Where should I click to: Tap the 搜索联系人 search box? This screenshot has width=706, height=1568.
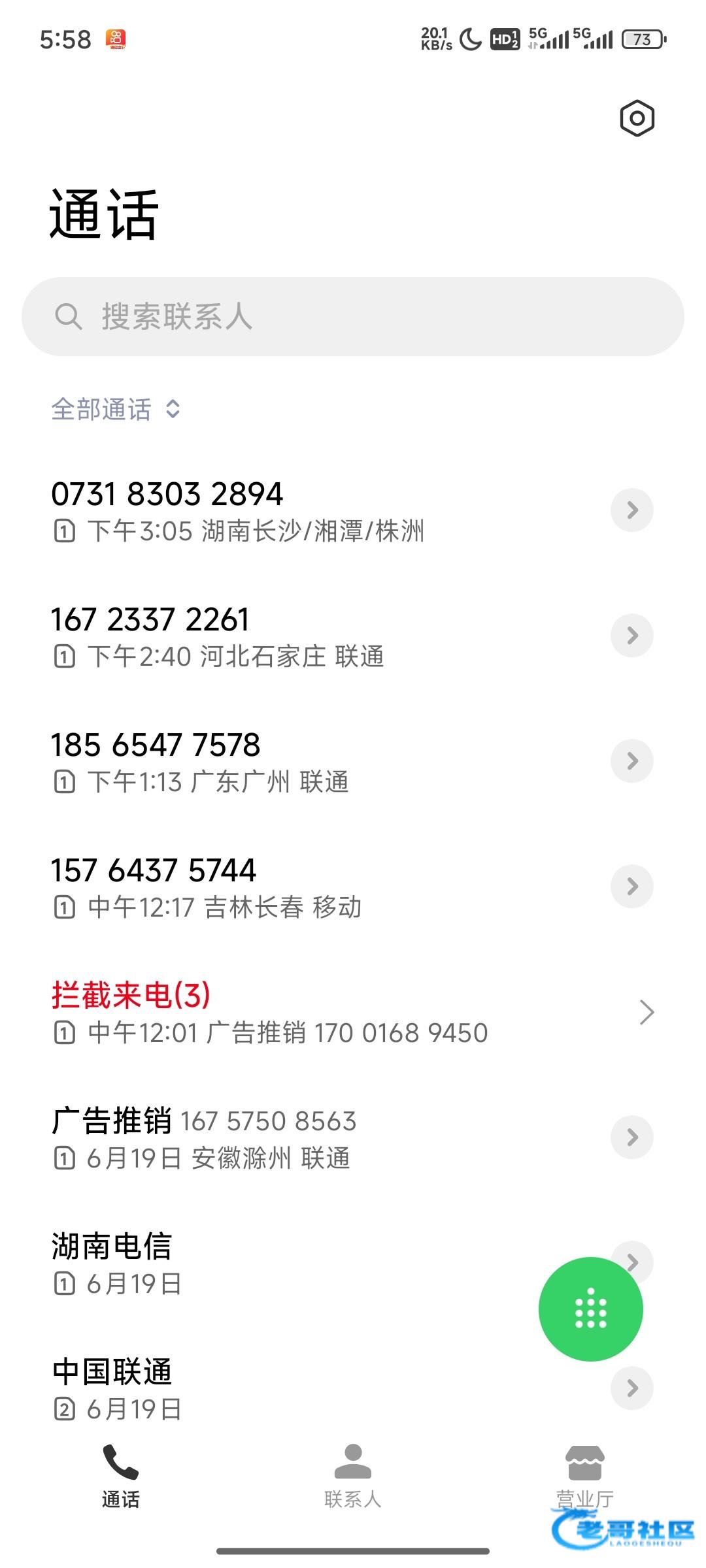tap(353, 317)
